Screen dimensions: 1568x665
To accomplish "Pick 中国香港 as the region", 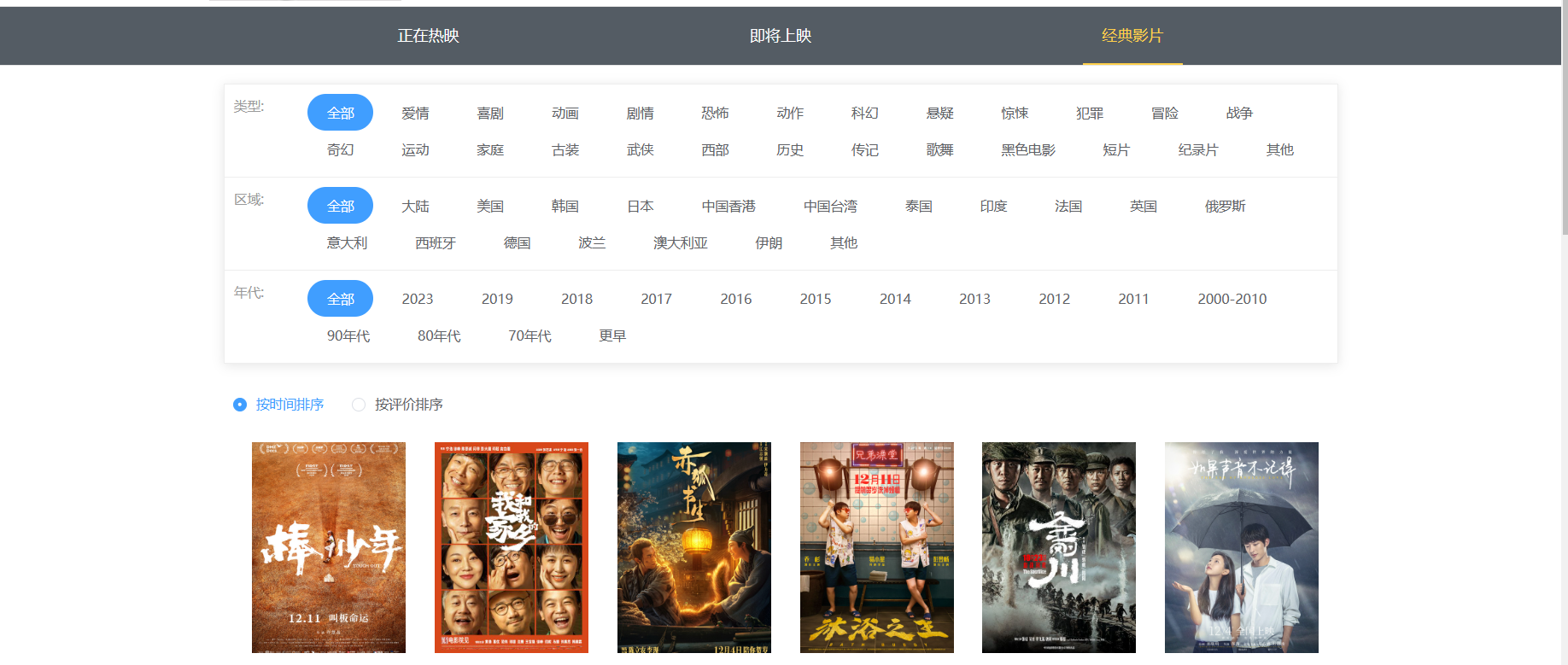I will pos(728,206).
